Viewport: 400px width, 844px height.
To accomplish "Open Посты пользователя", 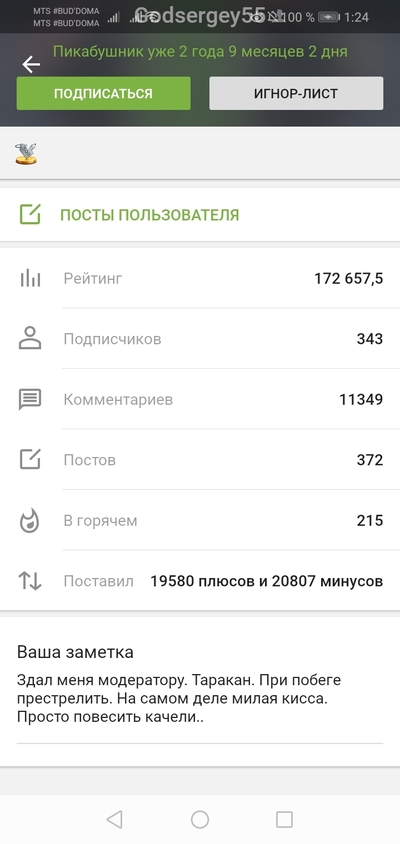I will 200,215.
